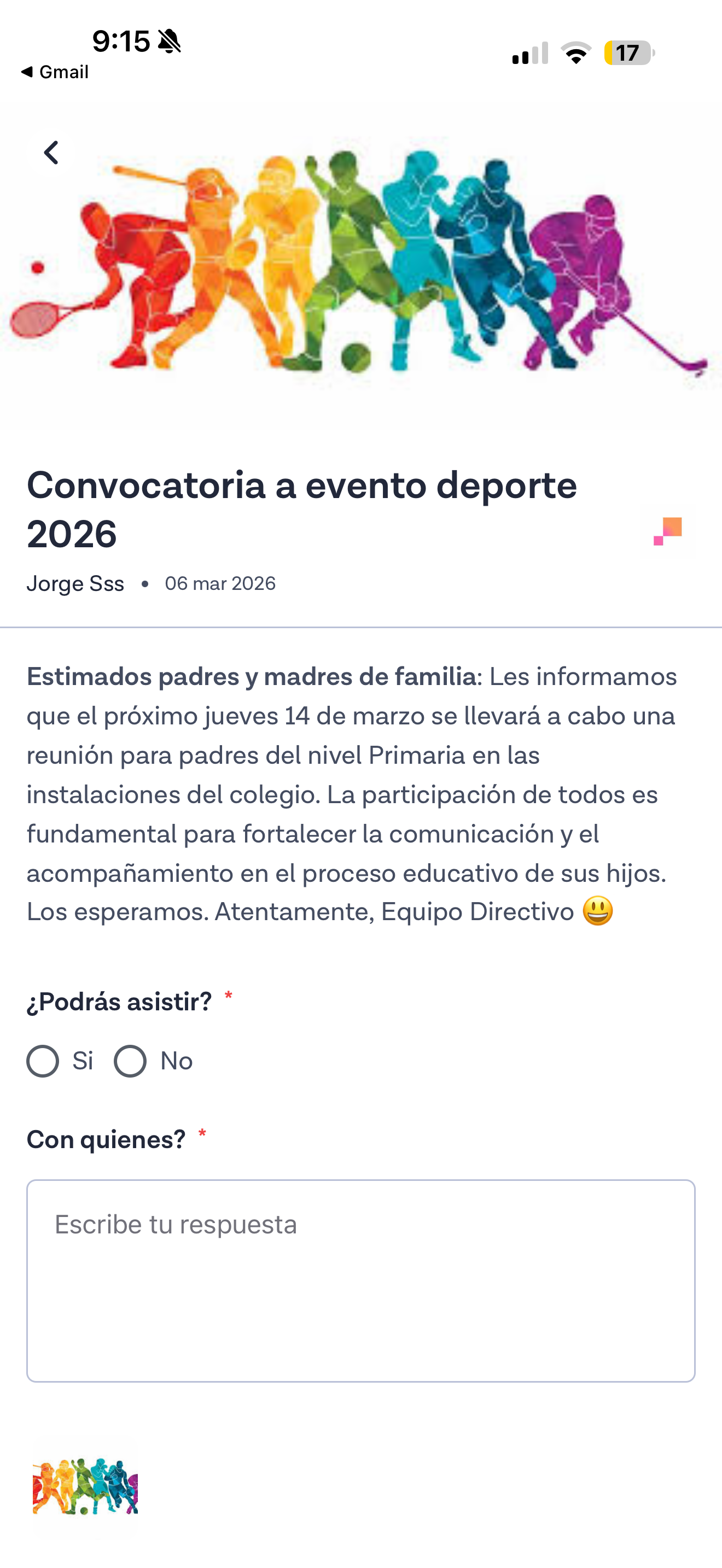Focus the 'Con quienes?' answer field

360,1280
